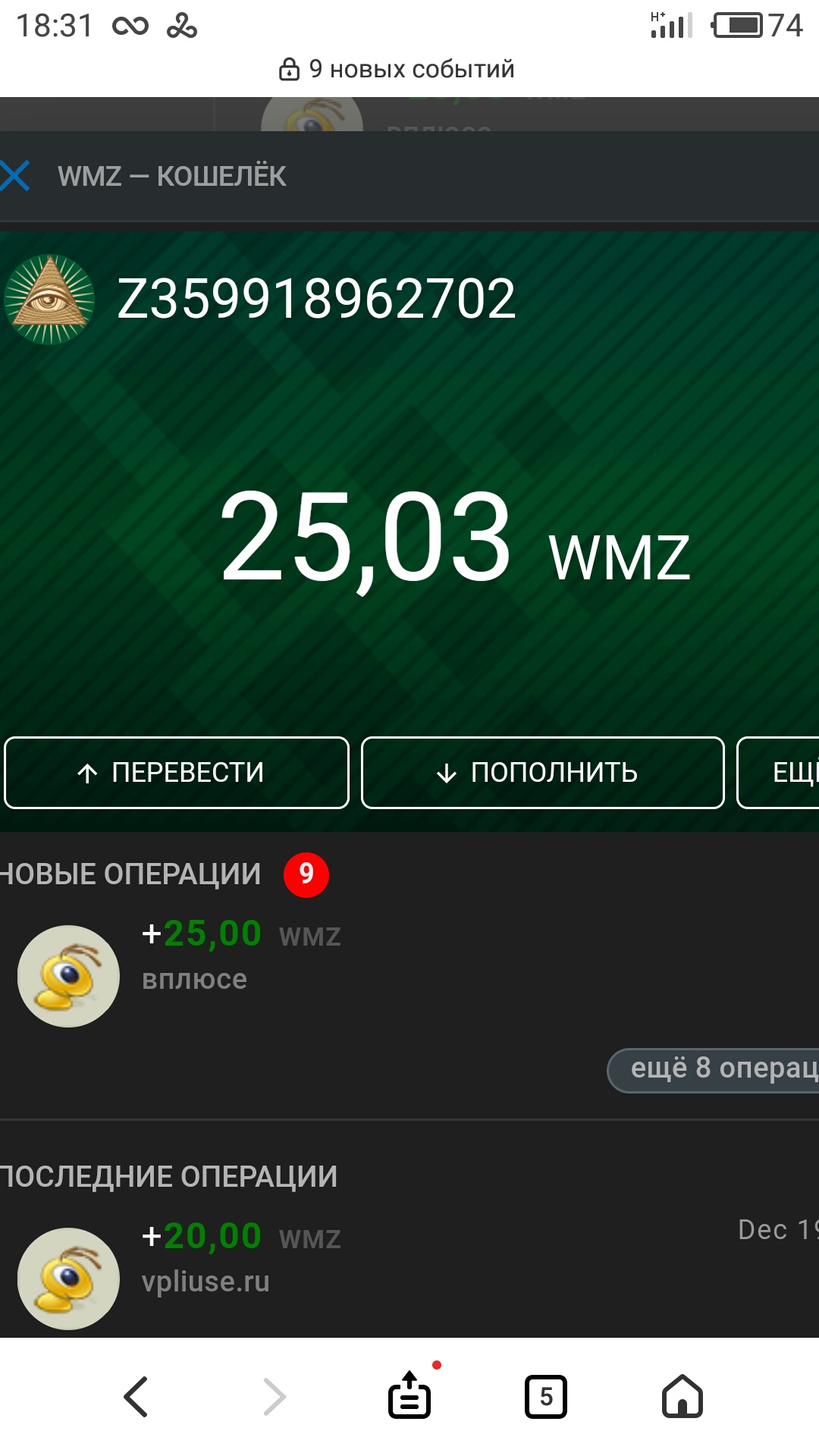Screen dimensions: 819x1456
Task: Open the tab switcher showing 5 tabs
Action: point(546,1396)
